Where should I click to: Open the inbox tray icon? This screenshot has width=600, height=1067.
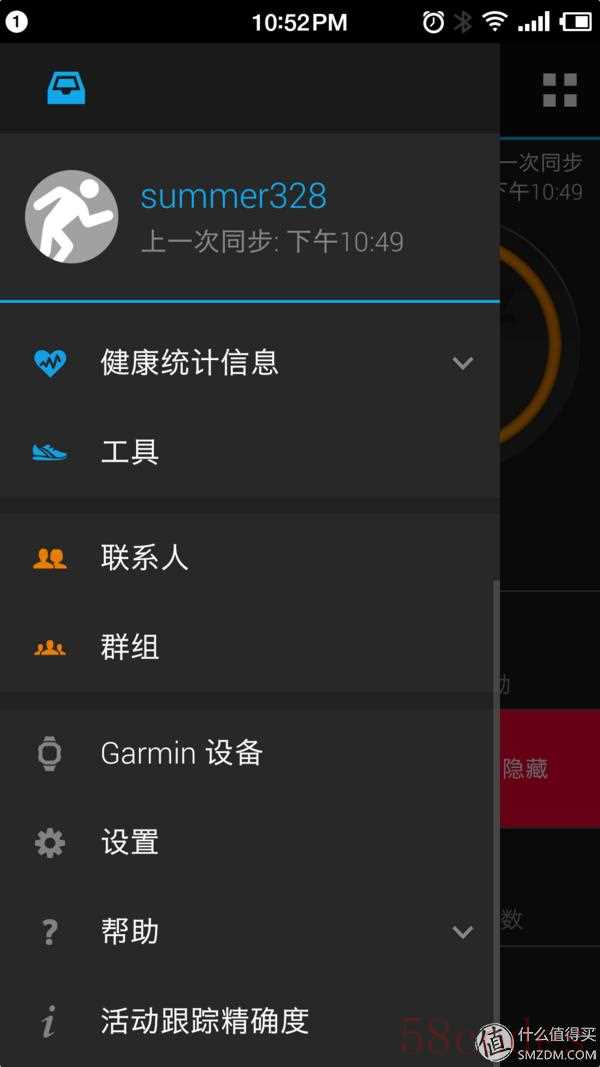(x=66, y=89)
